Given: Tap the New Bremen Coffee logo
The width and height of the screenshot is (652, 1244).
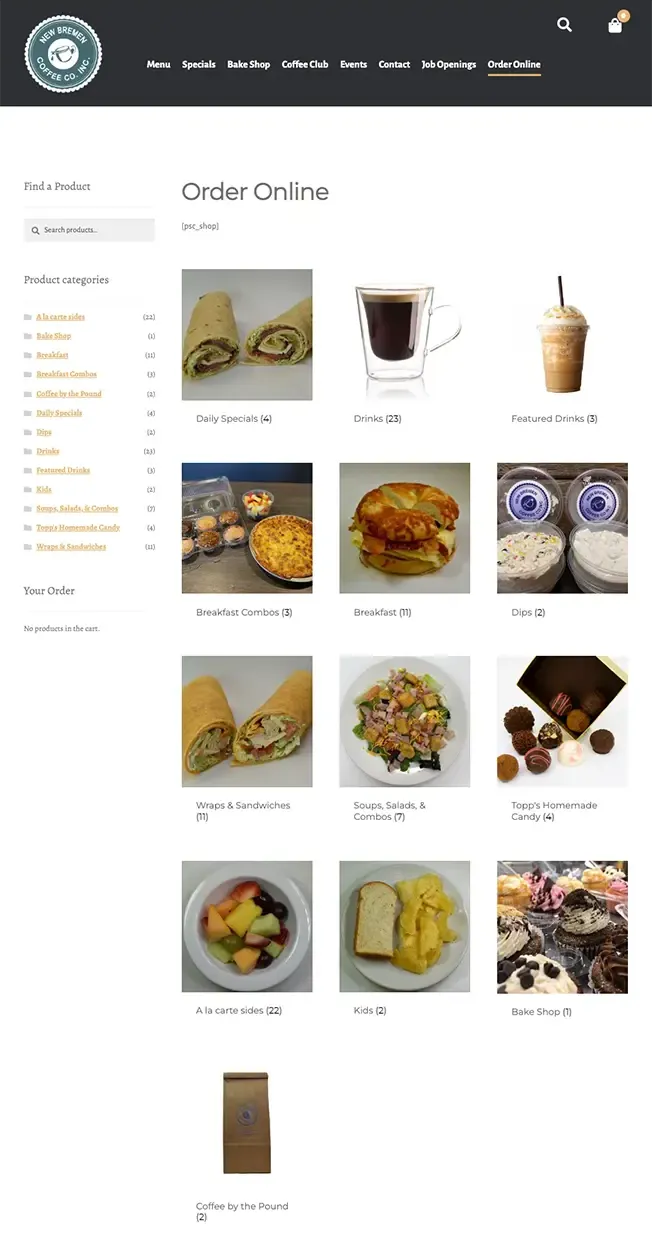Looking at the screenshot, I should (63, 52).
